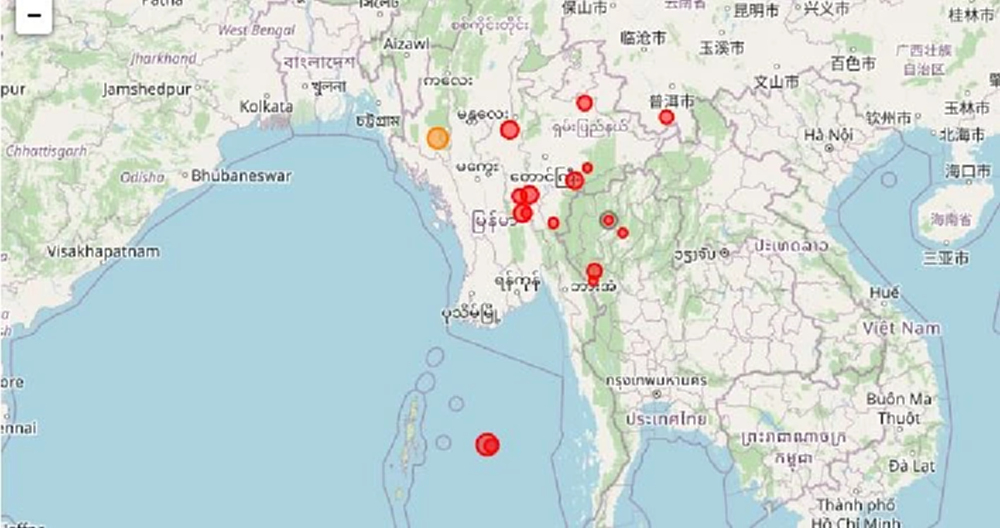Select the large red marker in the sea

(487, 444)
